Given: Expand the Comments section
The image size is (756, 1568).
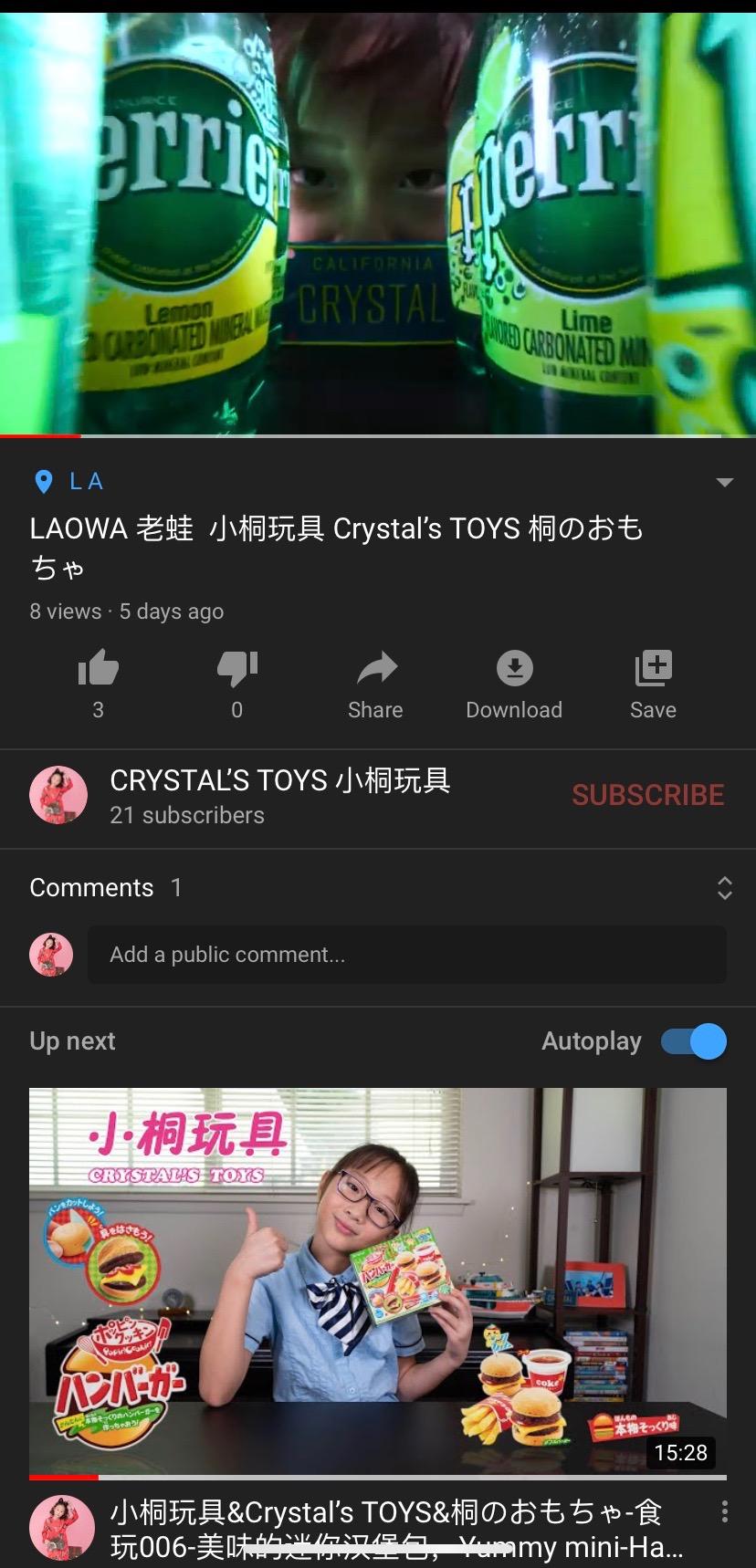Looking at the screenshot, I should [x=724, y=888].
